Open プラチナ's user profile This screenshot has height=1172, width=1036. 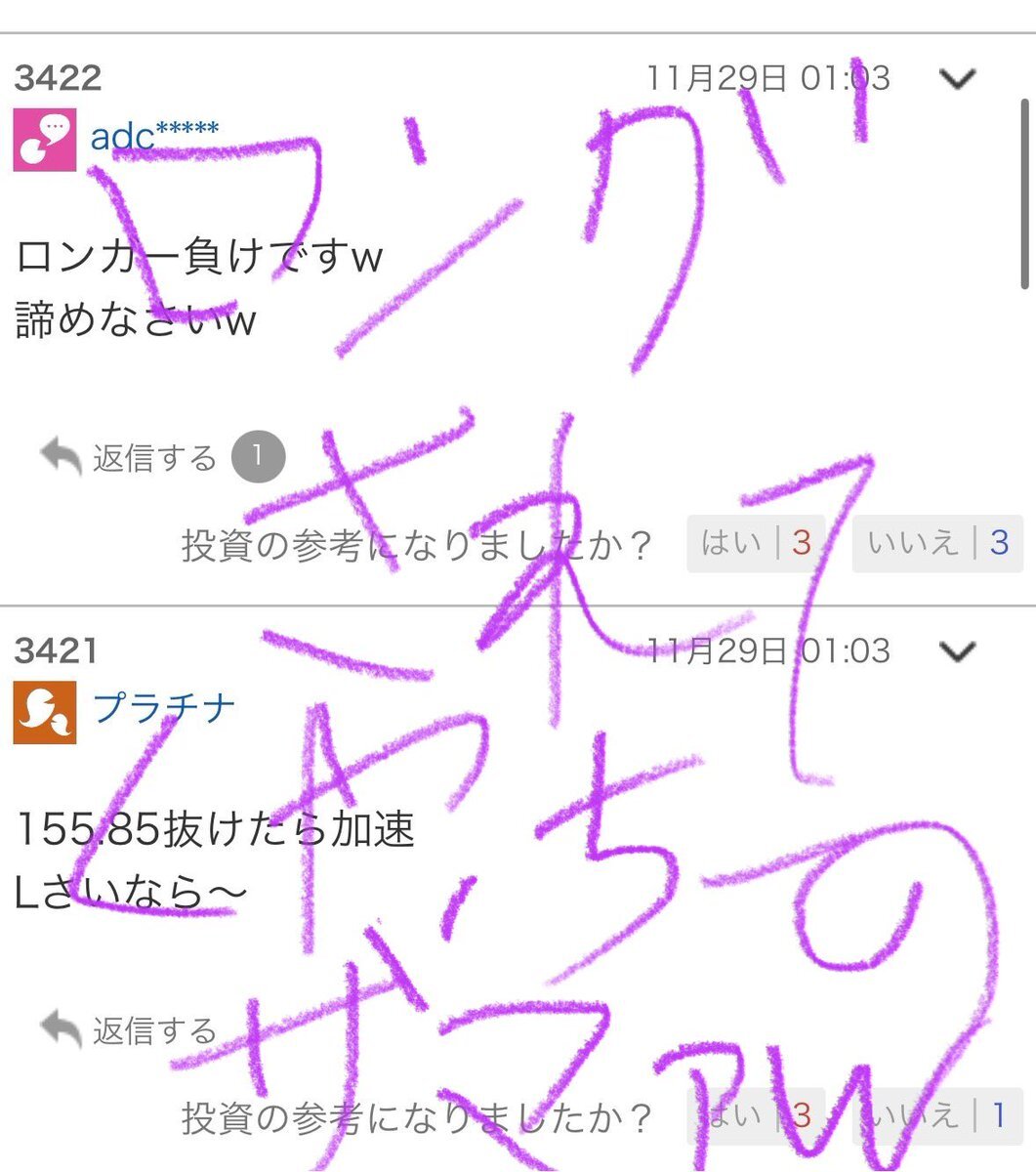pos(164,707)
